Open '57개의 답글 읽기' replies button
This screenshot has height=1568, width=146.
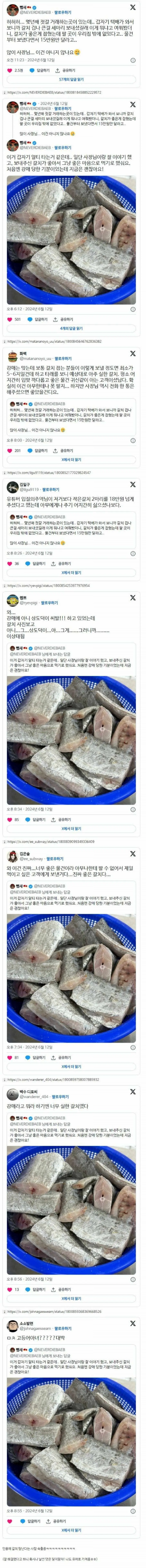coord(72,80)
